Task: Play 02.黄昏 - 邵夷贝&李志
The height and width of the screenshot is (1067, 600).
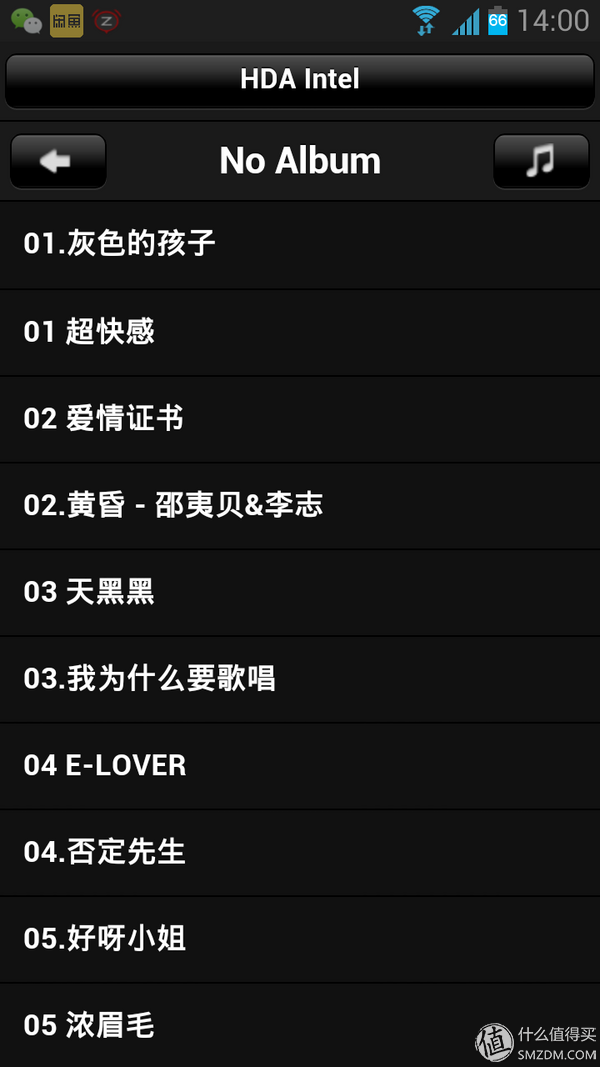Action: tap(300, 506)
